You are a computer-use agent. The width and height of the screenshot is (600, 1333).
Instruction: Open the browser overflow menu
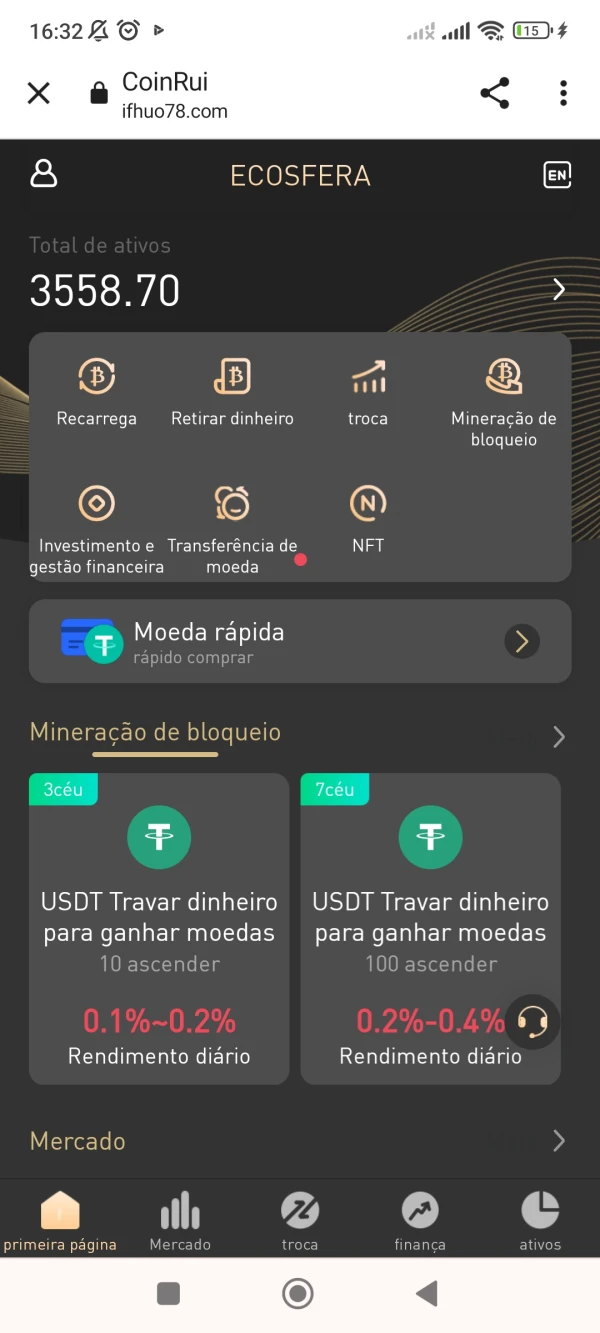pos(563,94)
